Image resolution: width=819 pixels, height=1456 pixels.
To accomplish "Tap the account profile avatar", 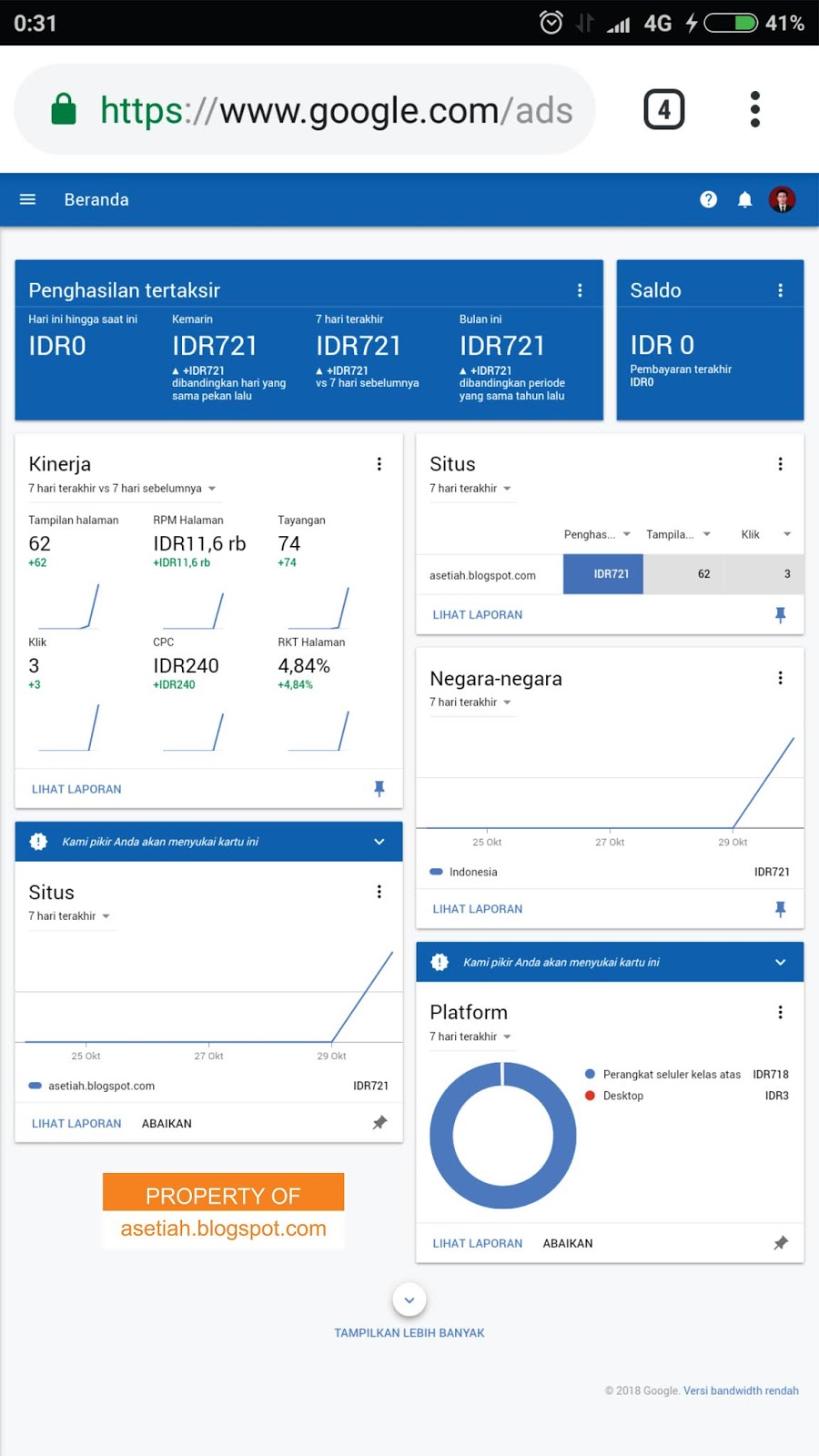I will (783, 199).
